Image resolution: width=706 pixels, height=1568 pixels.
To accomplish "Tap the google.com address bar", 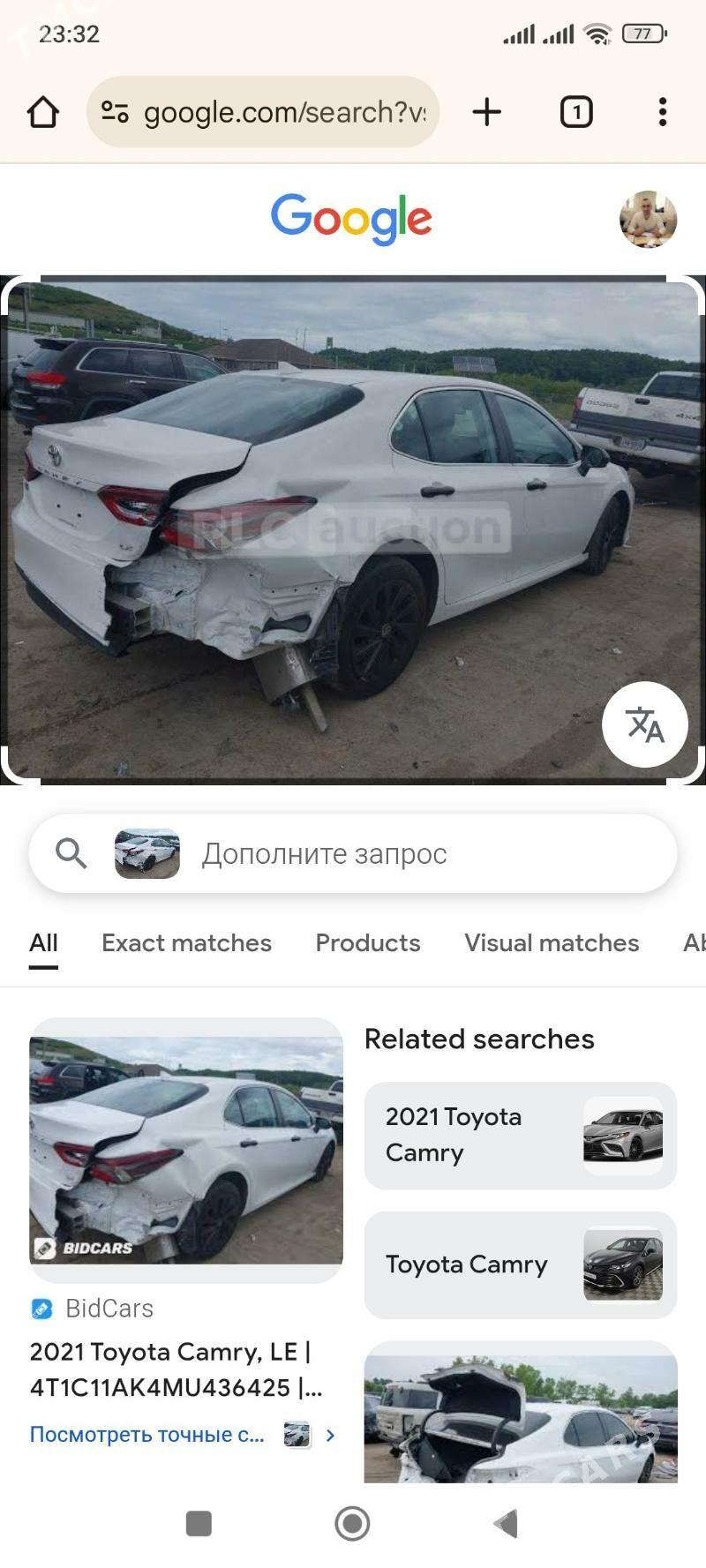I will [x=265, y=112].
